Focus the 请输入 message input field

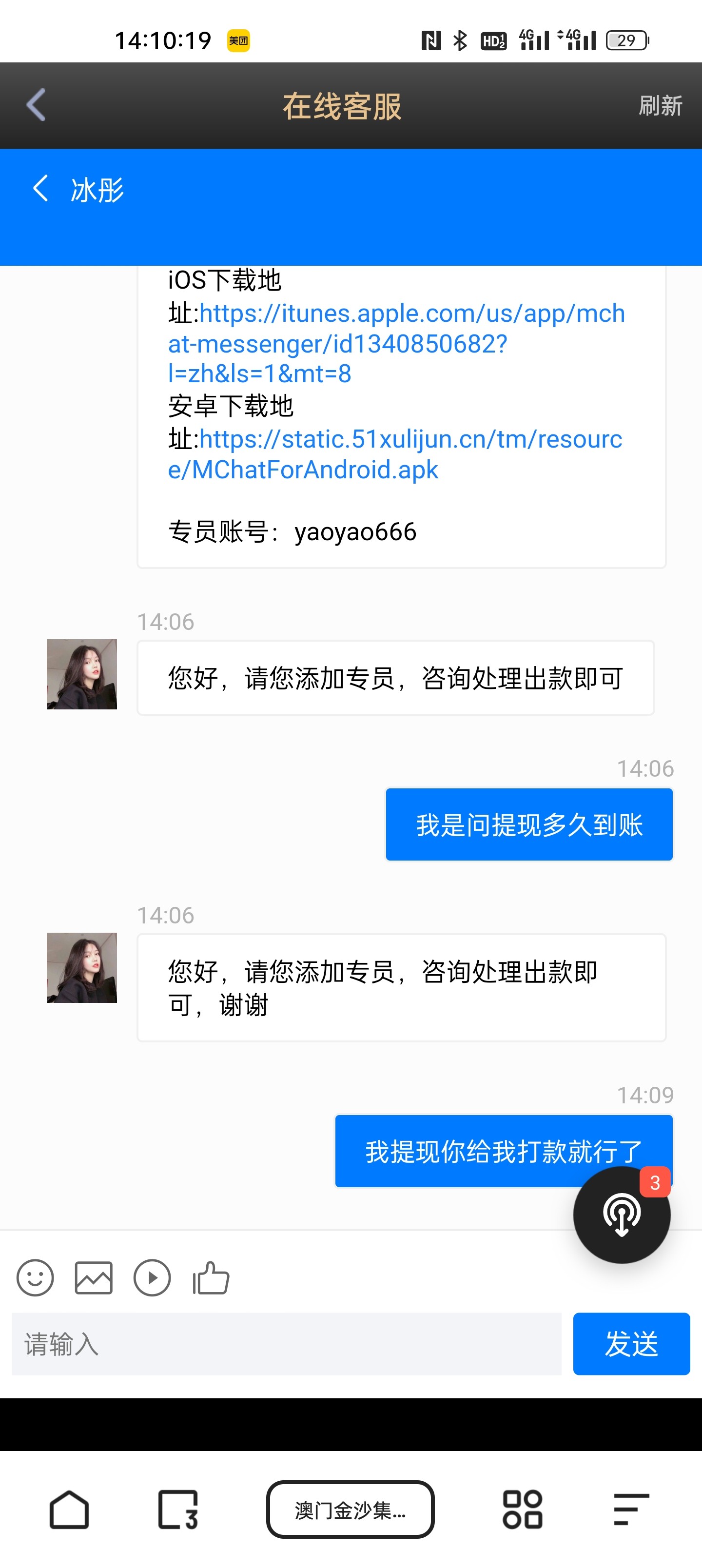[286, 1345]
